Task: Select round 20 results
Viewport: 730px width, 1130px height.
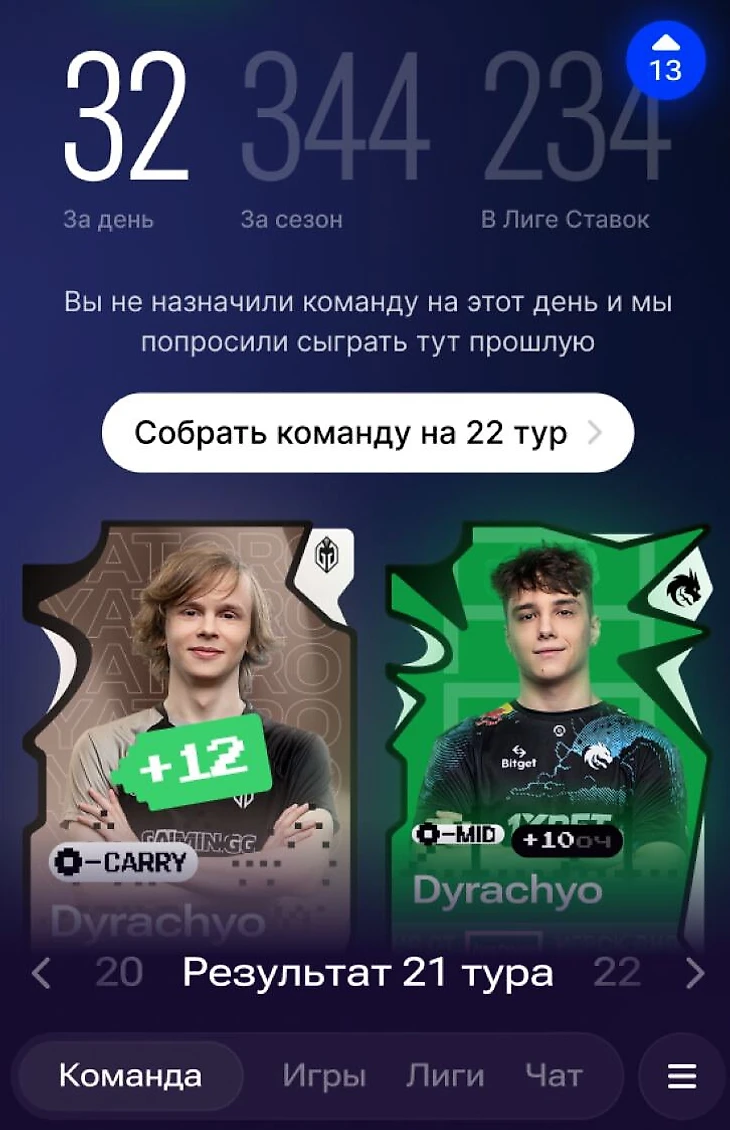Action: tap(119, 972)
